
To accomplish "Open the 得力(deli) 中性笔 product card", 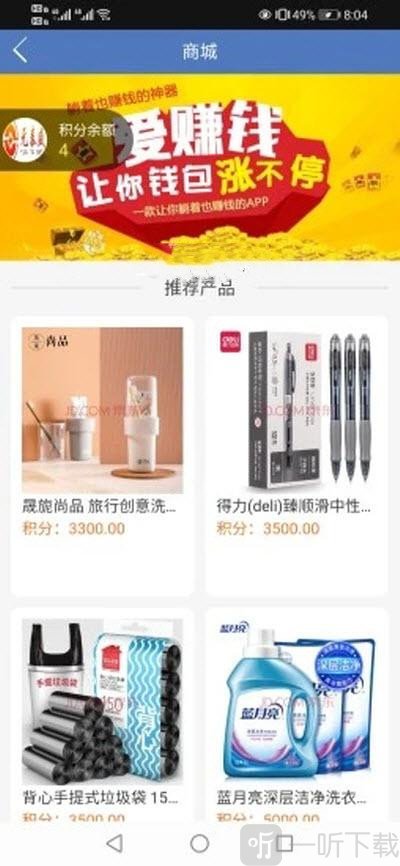I will [x=297, y=456].
